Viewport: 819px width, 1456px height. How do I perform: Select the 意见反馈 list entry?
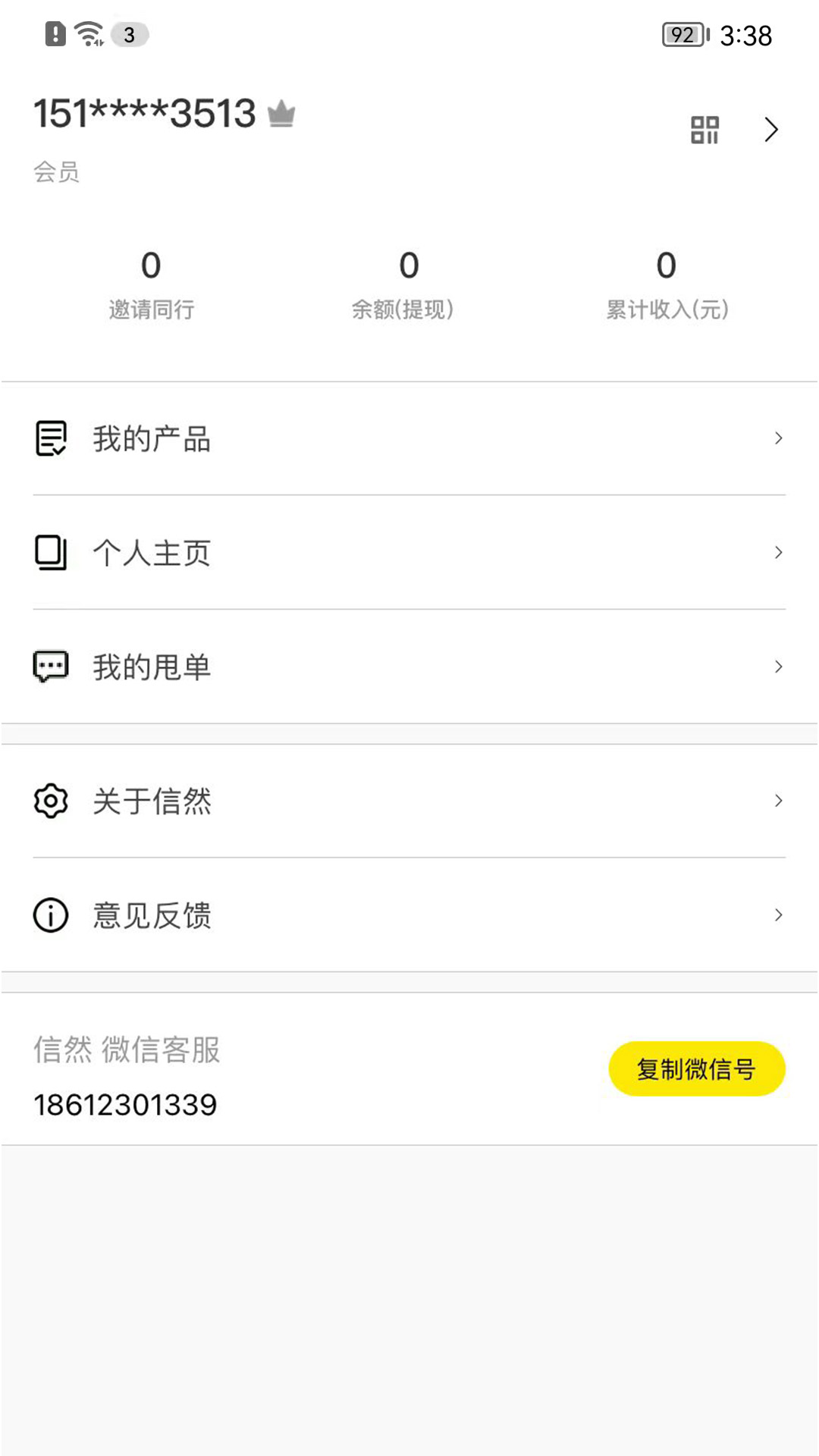[151, 916]
